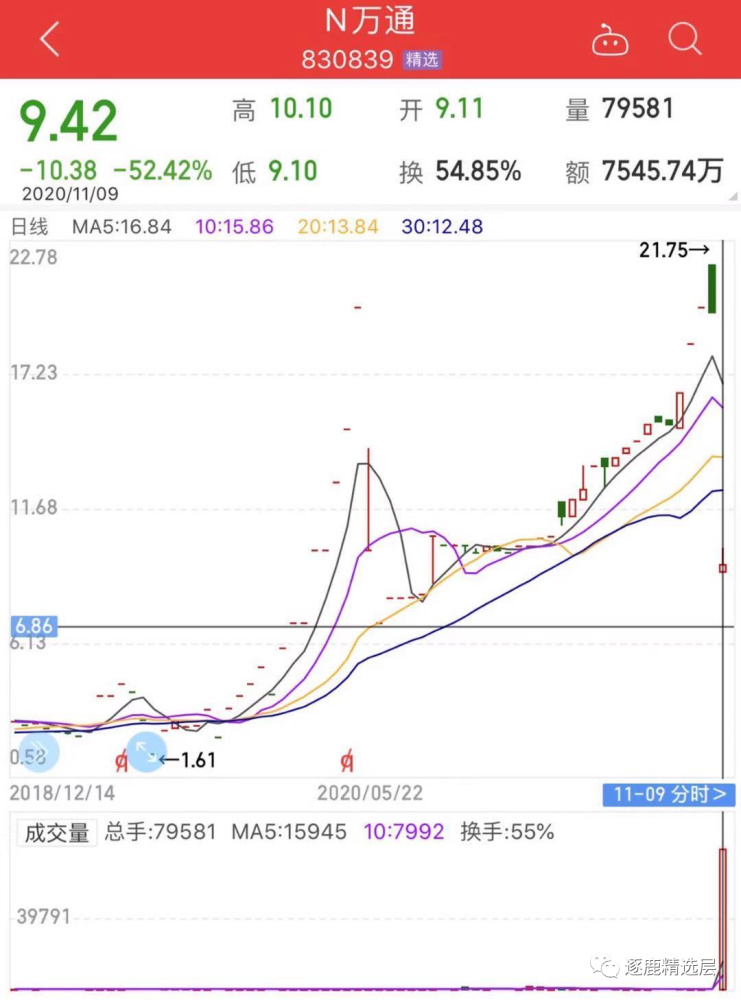This screenshot has height=1000, width=741.
Task: Go back from the N万通 stock page
Action: (49, 40)
